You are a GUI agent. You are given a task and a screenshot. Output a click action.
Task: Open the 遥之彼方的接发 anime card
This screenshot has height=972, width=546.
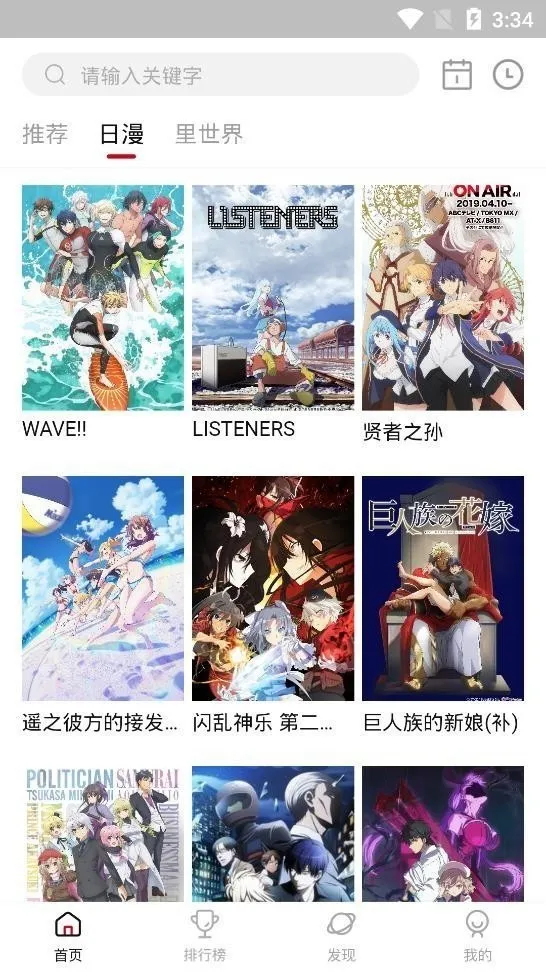103,604
